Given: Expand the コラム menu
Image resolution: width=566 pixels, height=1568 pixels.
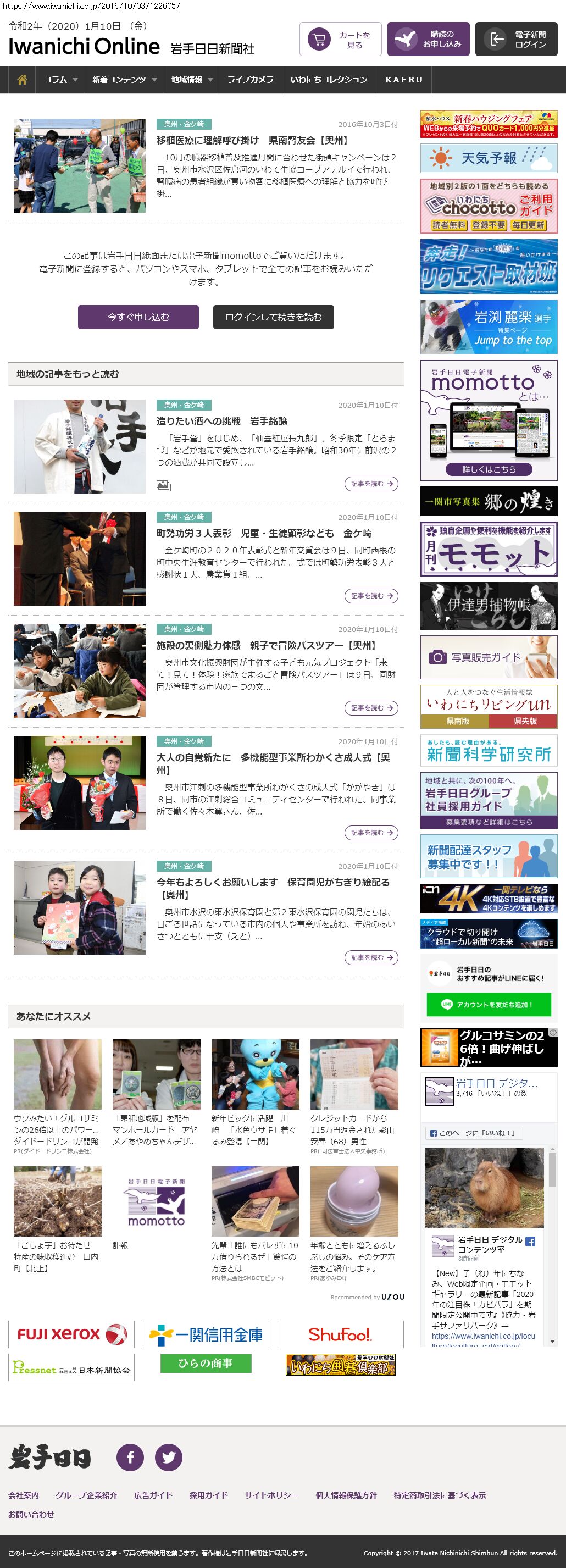Looking at the screenshot, I should click(x=60, y=80).
